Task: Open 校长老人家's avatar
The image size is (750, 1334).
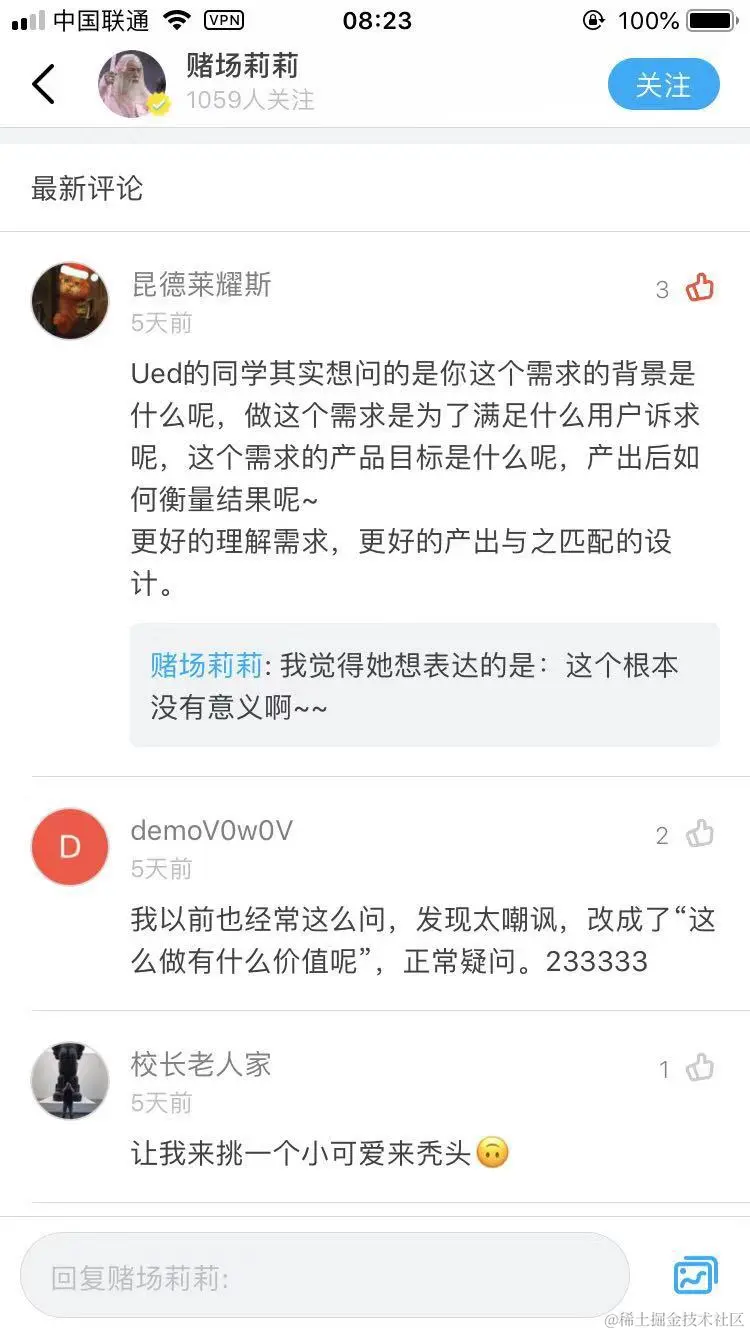Action: pyautogui.click(x=70, y=1081)
